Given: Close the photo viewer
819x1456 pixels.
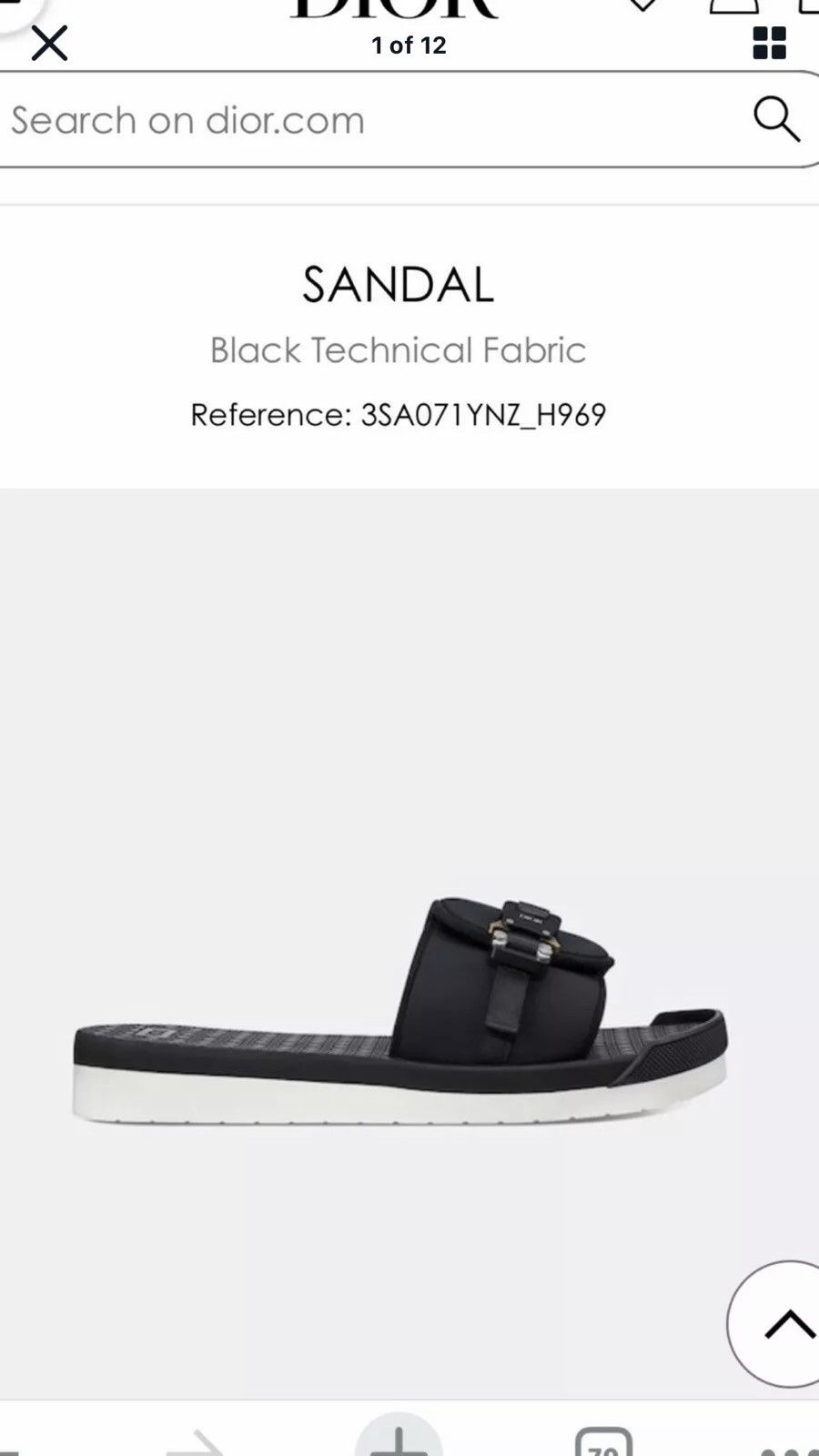Looking at the screenshot, I should (49, 43).
